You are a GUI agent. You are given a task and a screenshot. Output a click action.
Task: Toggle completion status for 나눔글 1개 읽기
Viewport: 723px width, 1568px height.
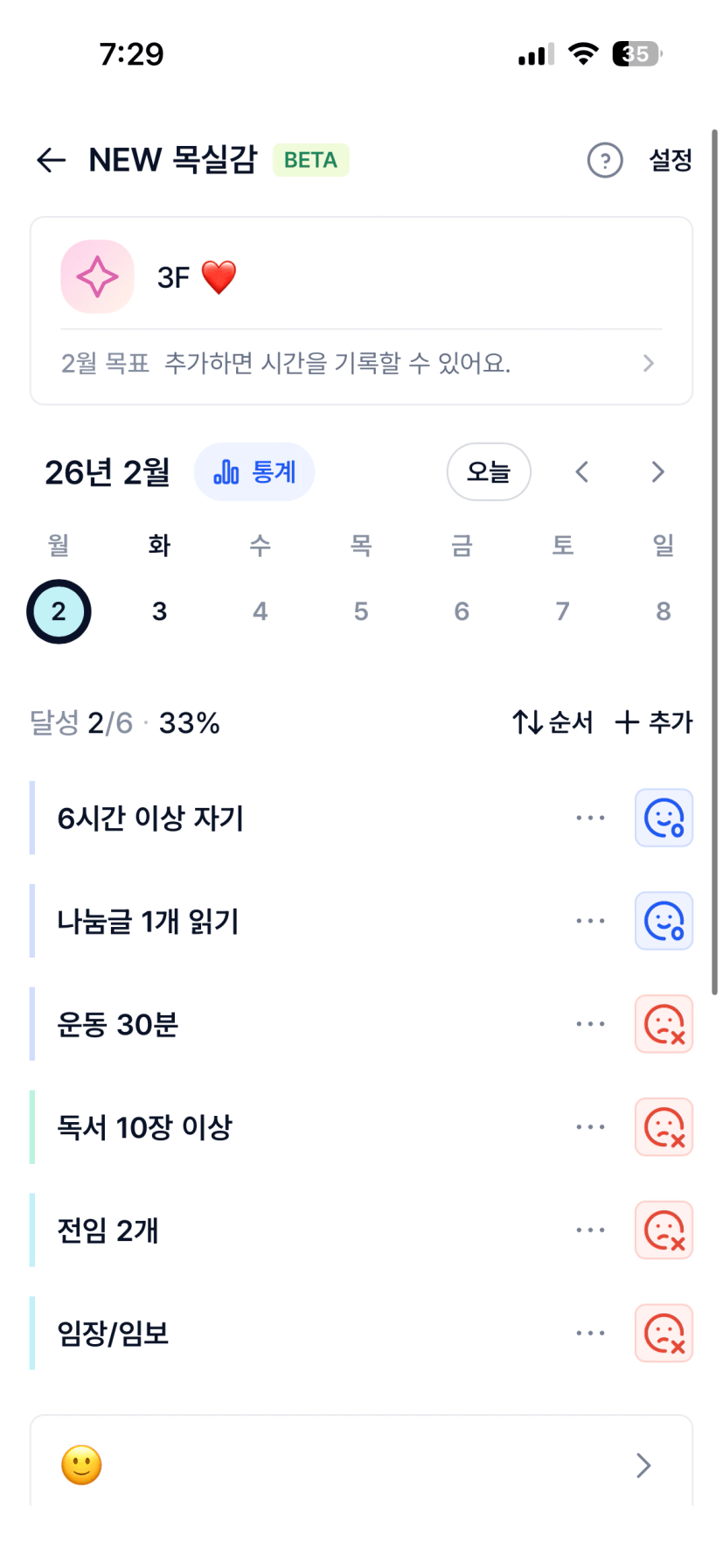tap(664, 921)
